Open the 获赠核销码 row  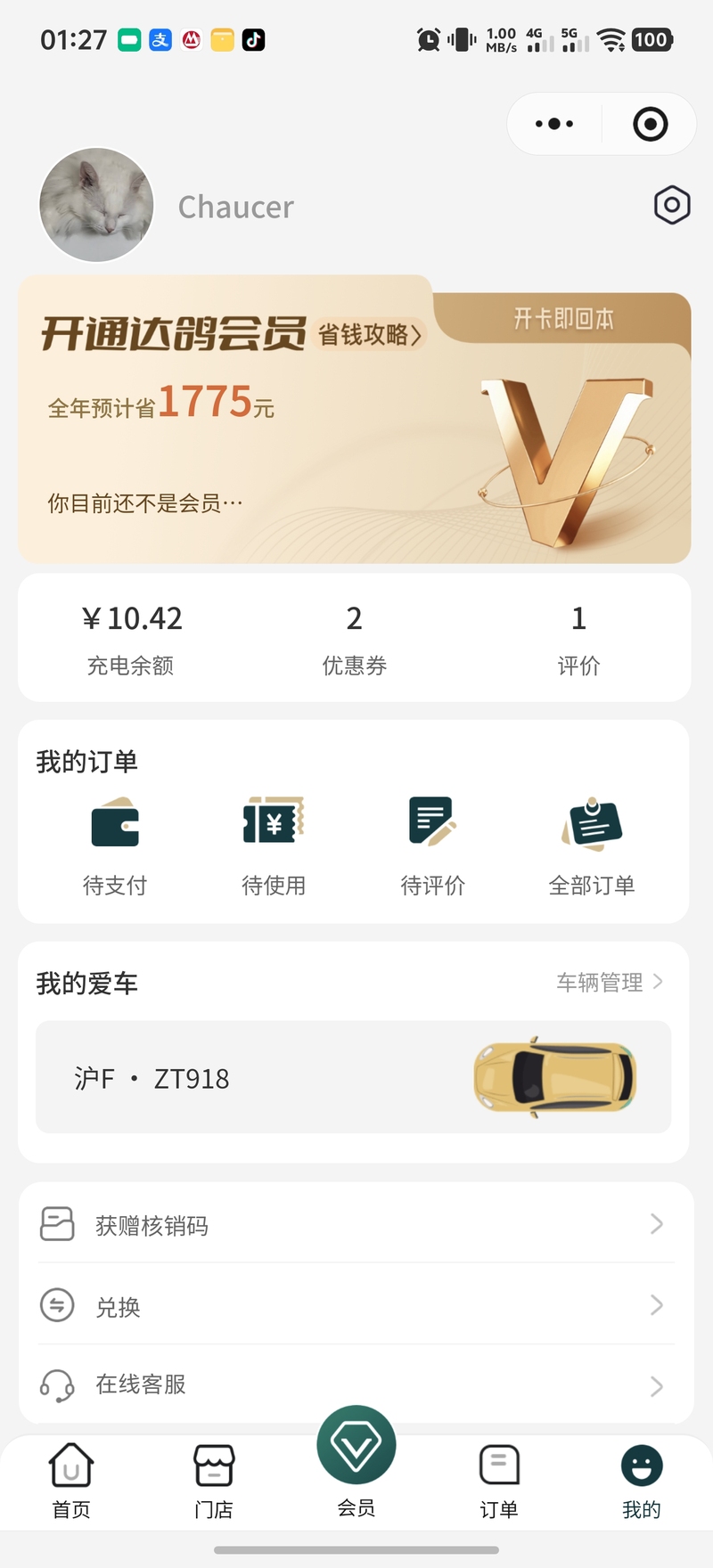point(355,1225)
